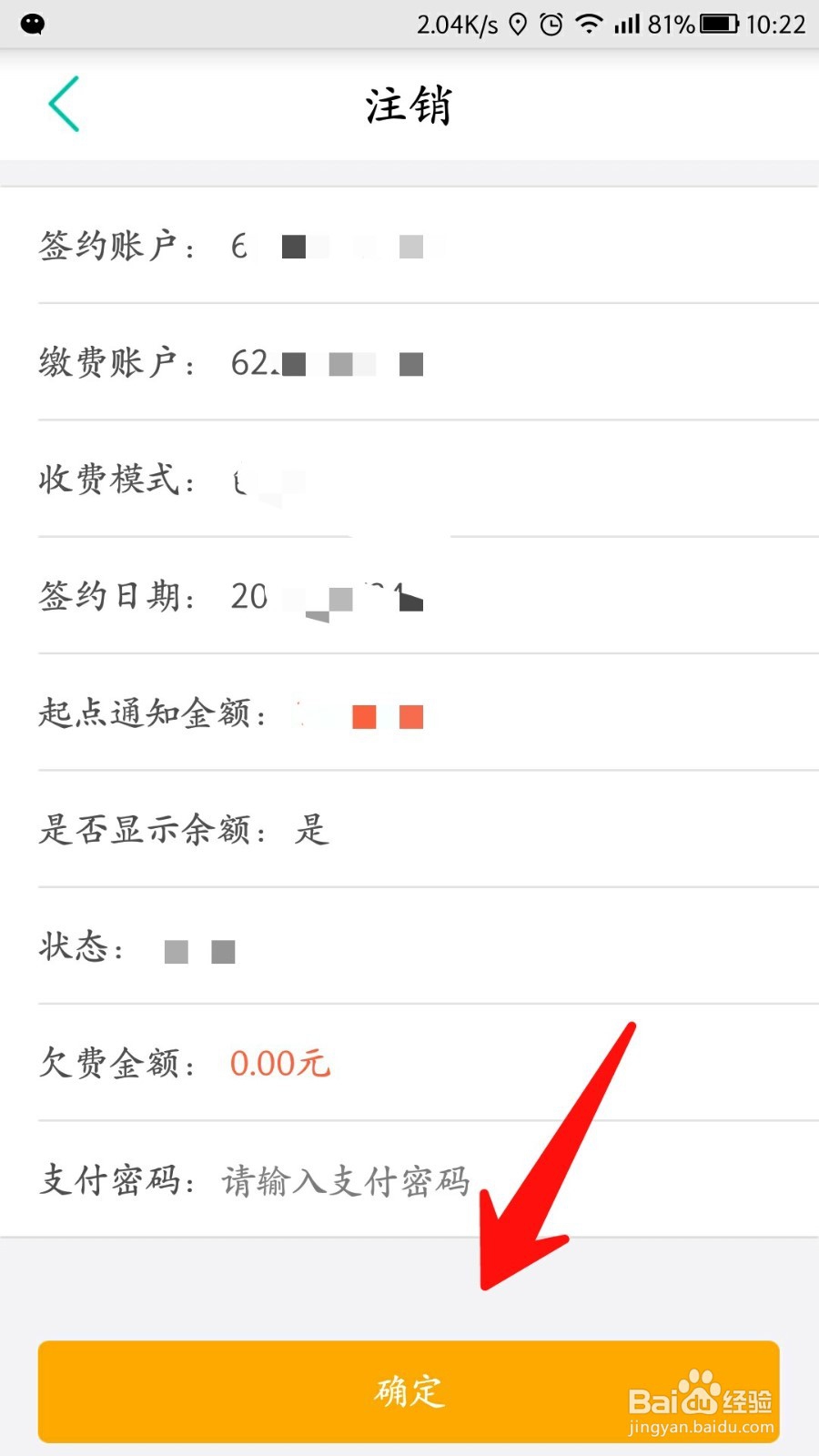Tap the 确定 confirm button

(x=409, y=1392)
